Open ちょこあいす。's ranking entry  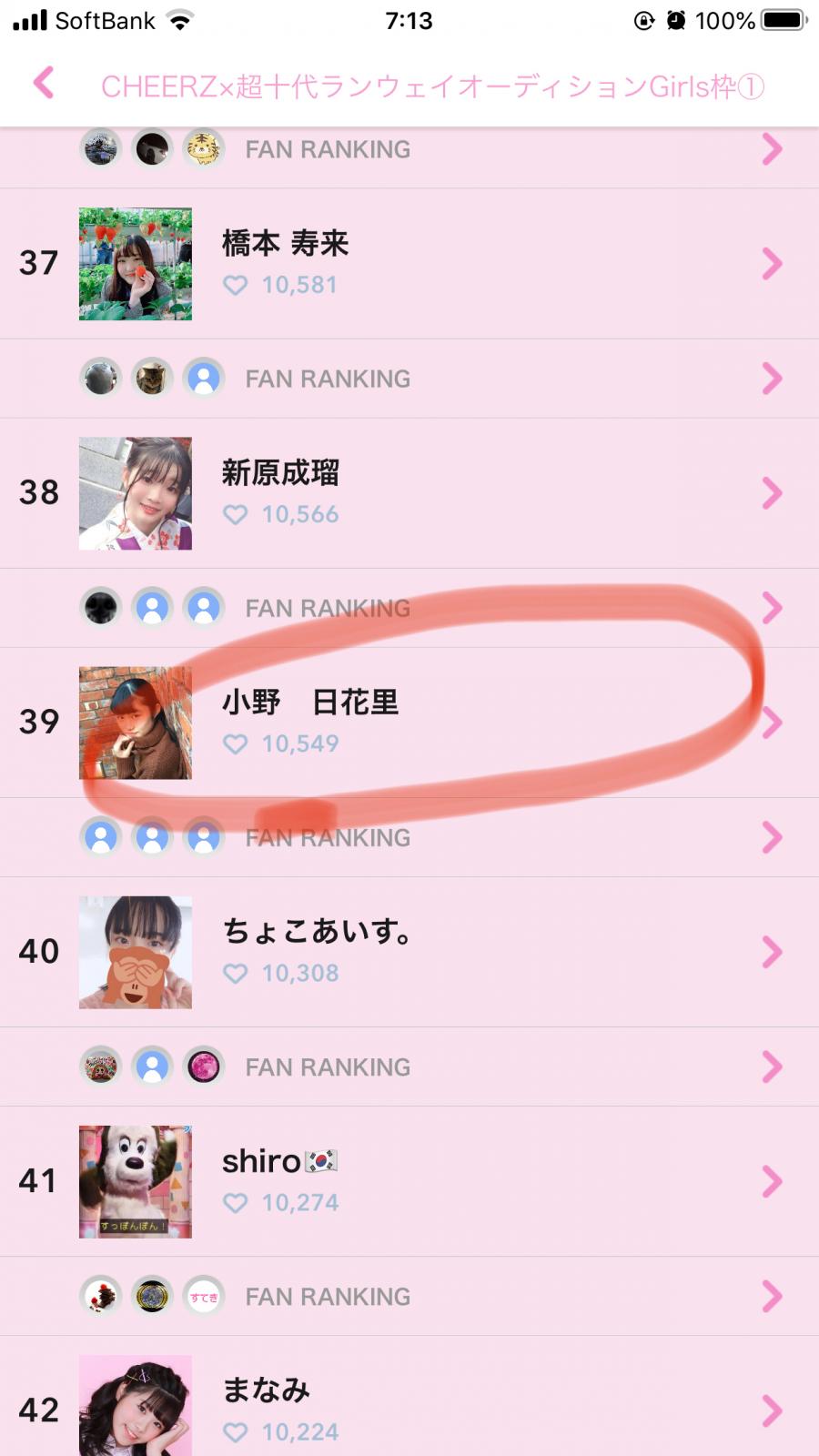point(409,952)
